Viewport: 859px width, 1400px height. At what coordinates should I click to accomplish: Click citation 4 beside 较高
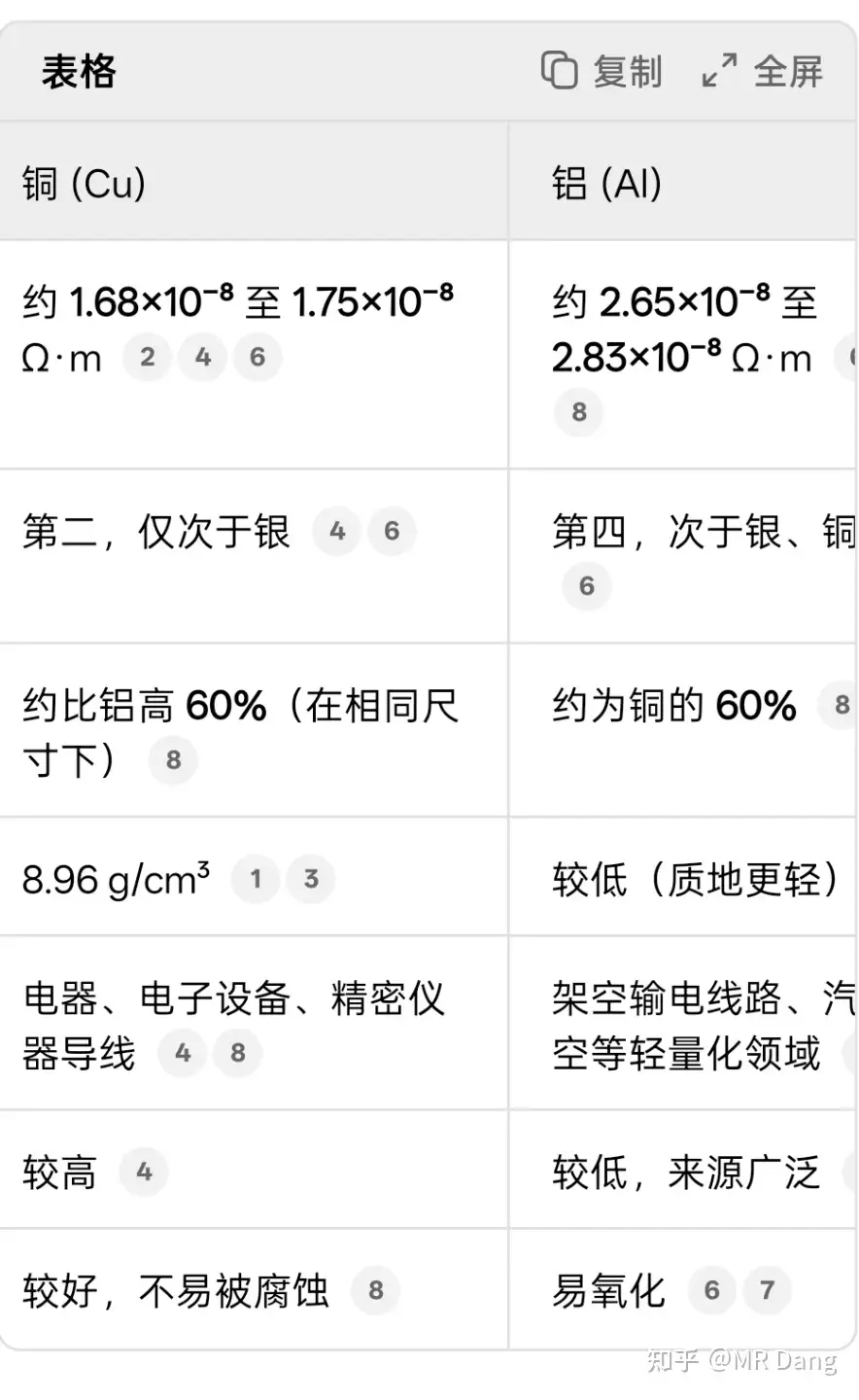[144, 1172]
